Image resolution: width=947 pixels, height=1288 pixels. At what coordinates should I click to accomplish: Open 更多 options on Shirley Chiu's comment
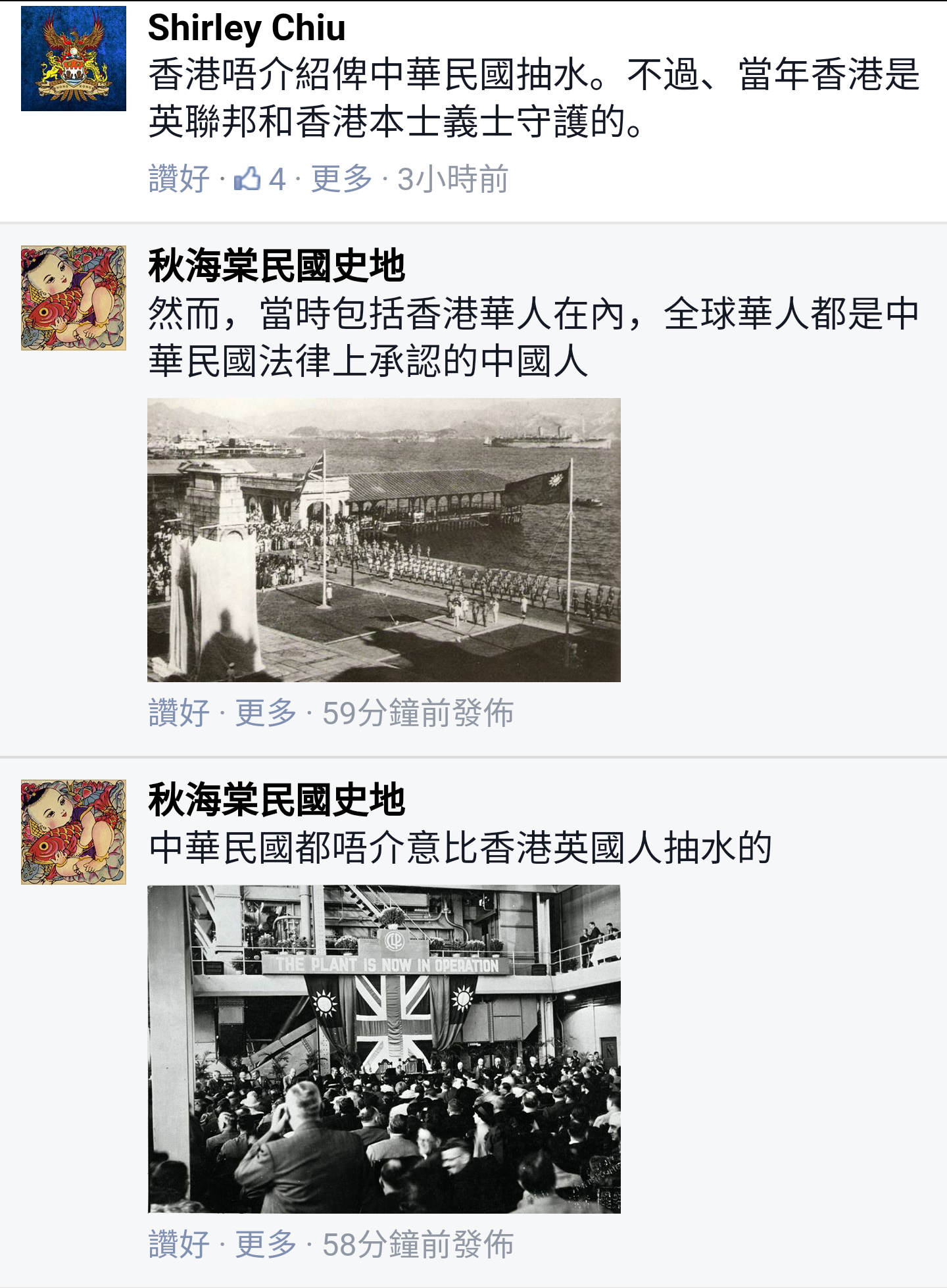pos(341,179)
